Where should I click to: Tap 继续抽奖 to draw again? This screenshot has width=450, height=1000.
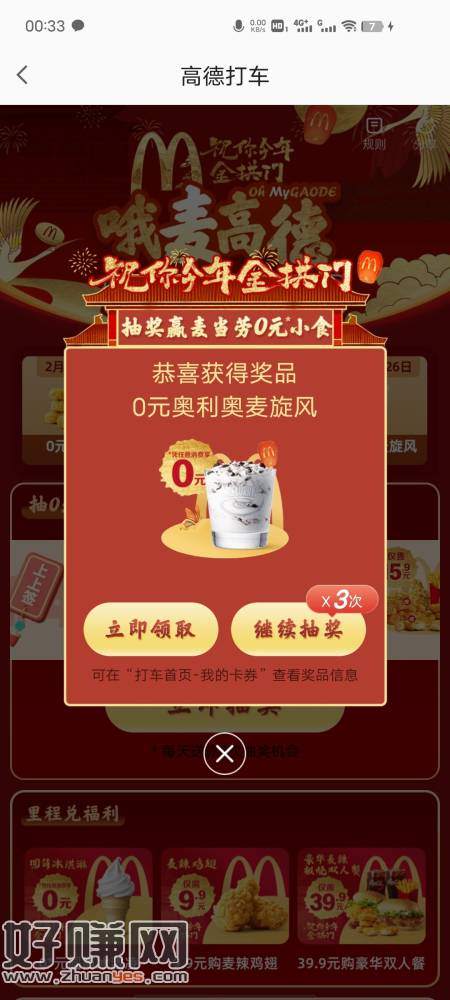pos(299,629)
